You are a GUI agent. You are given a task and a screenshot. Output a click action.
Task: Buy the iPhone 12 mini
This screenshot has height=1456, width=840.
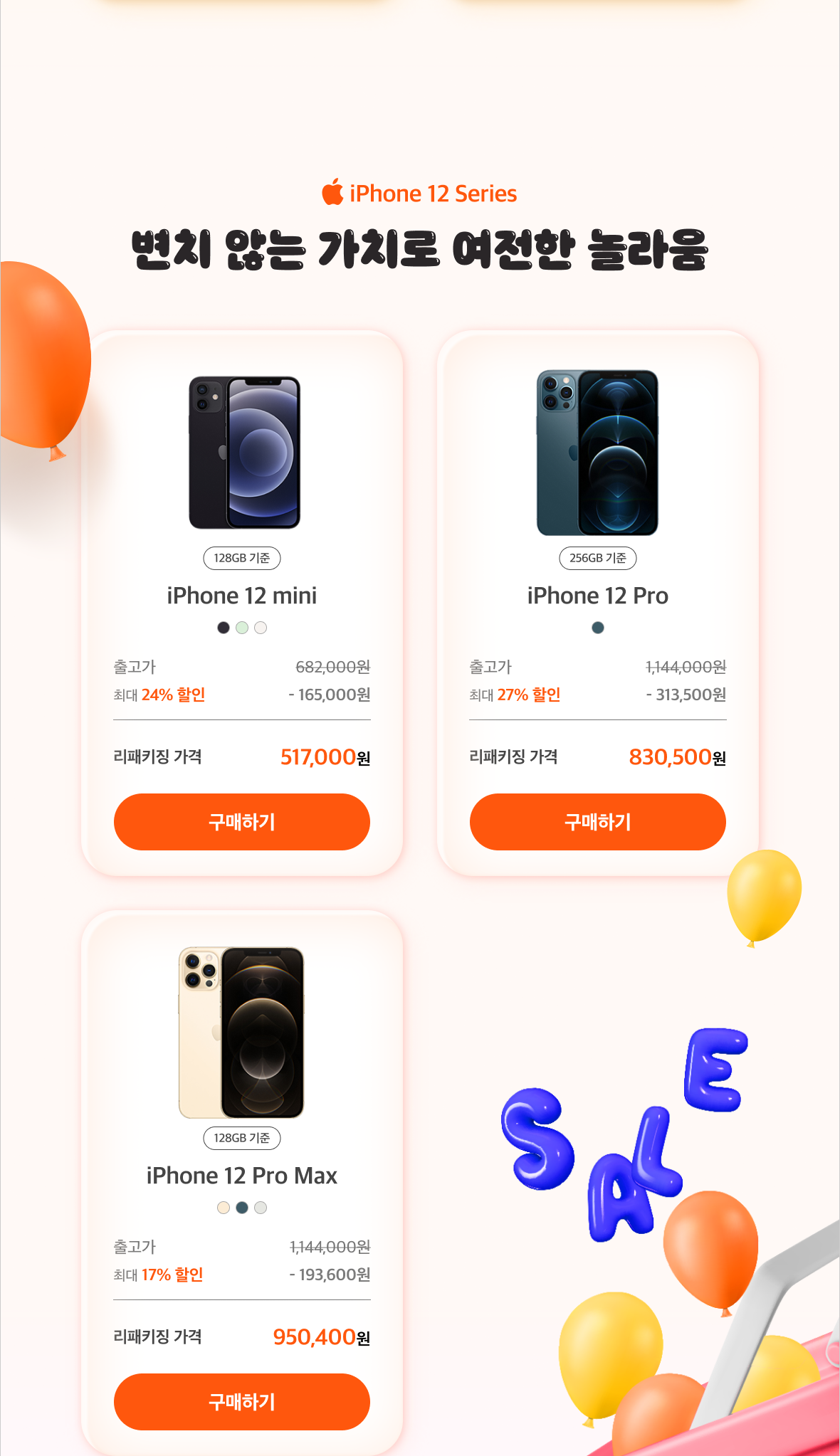tap(241, 821)
